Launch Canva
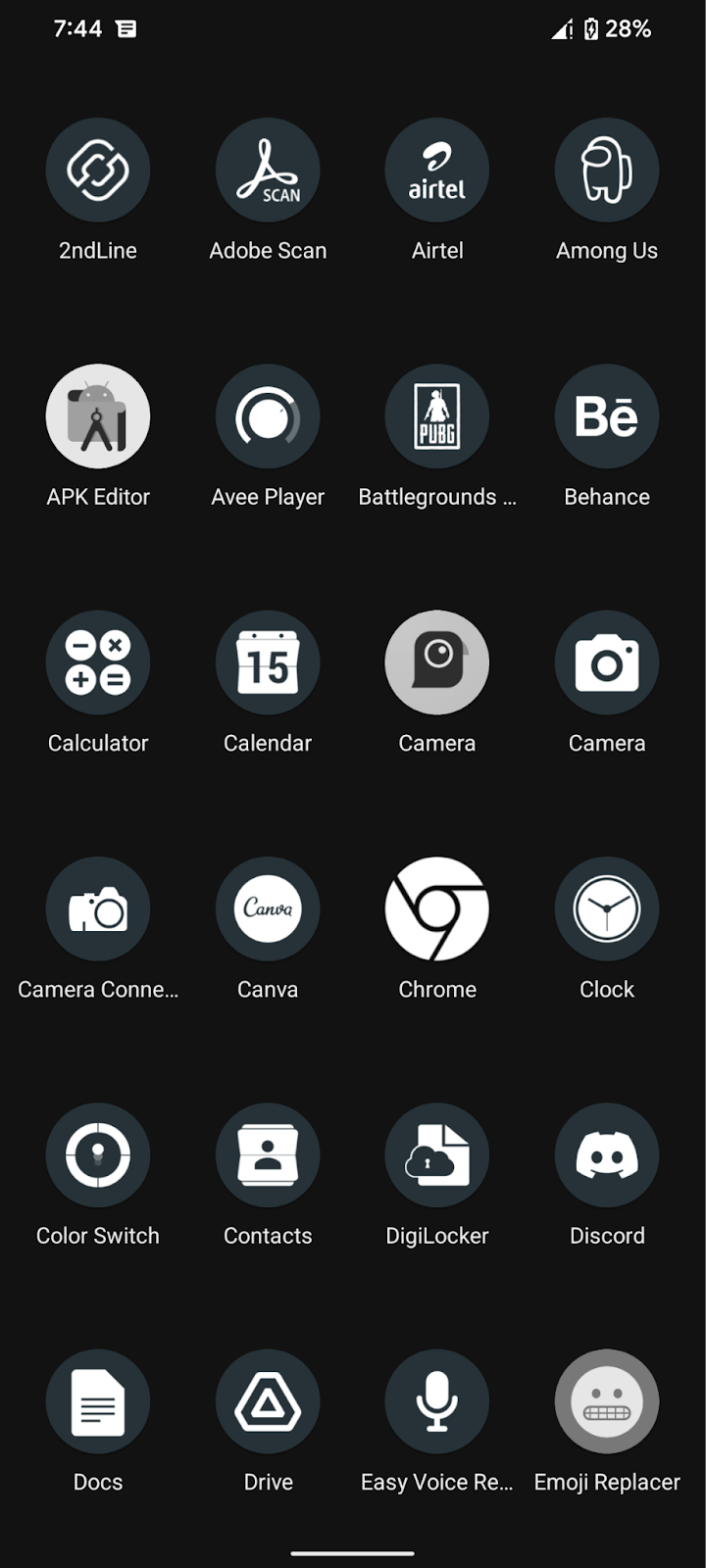This screenshot has width=706, height=1568. coord(268,909)
